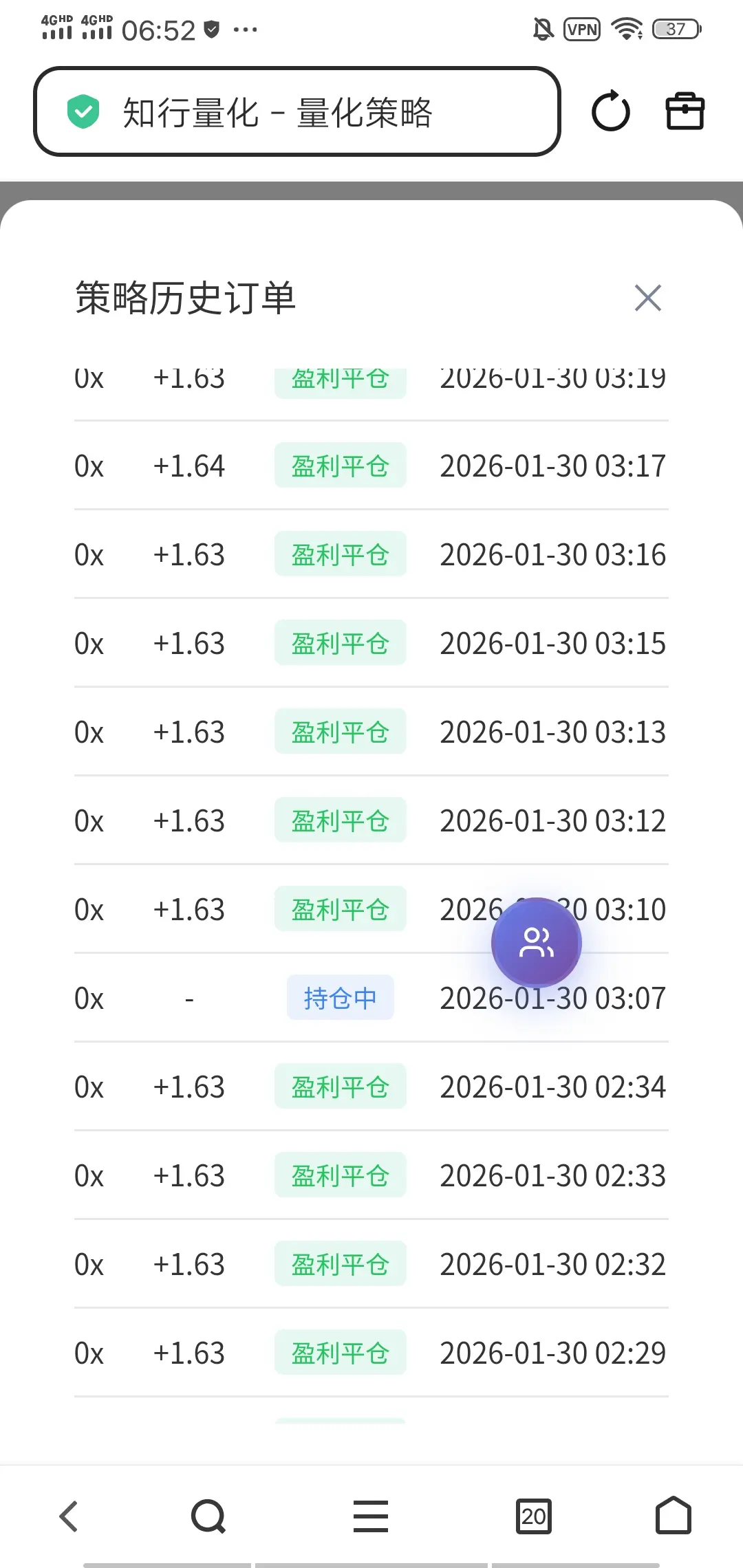Go to the browser home page
The image size is (743, 1568).
[673, 1516]
